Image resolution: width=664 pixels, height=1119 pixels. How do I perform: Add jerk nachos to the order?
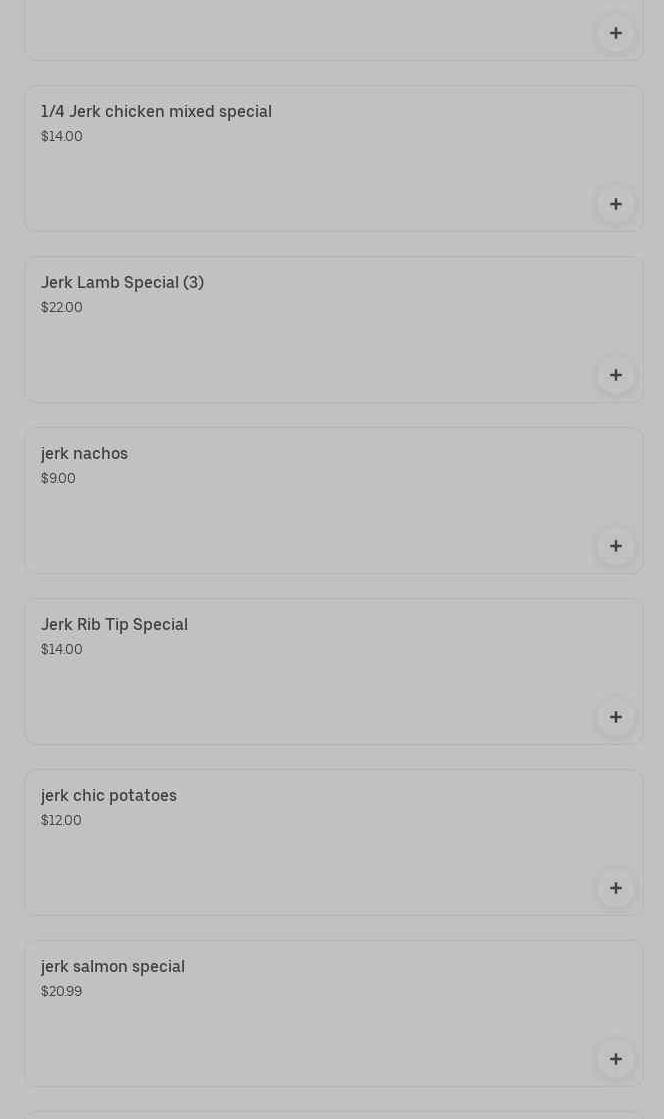(x=616, y=546)
